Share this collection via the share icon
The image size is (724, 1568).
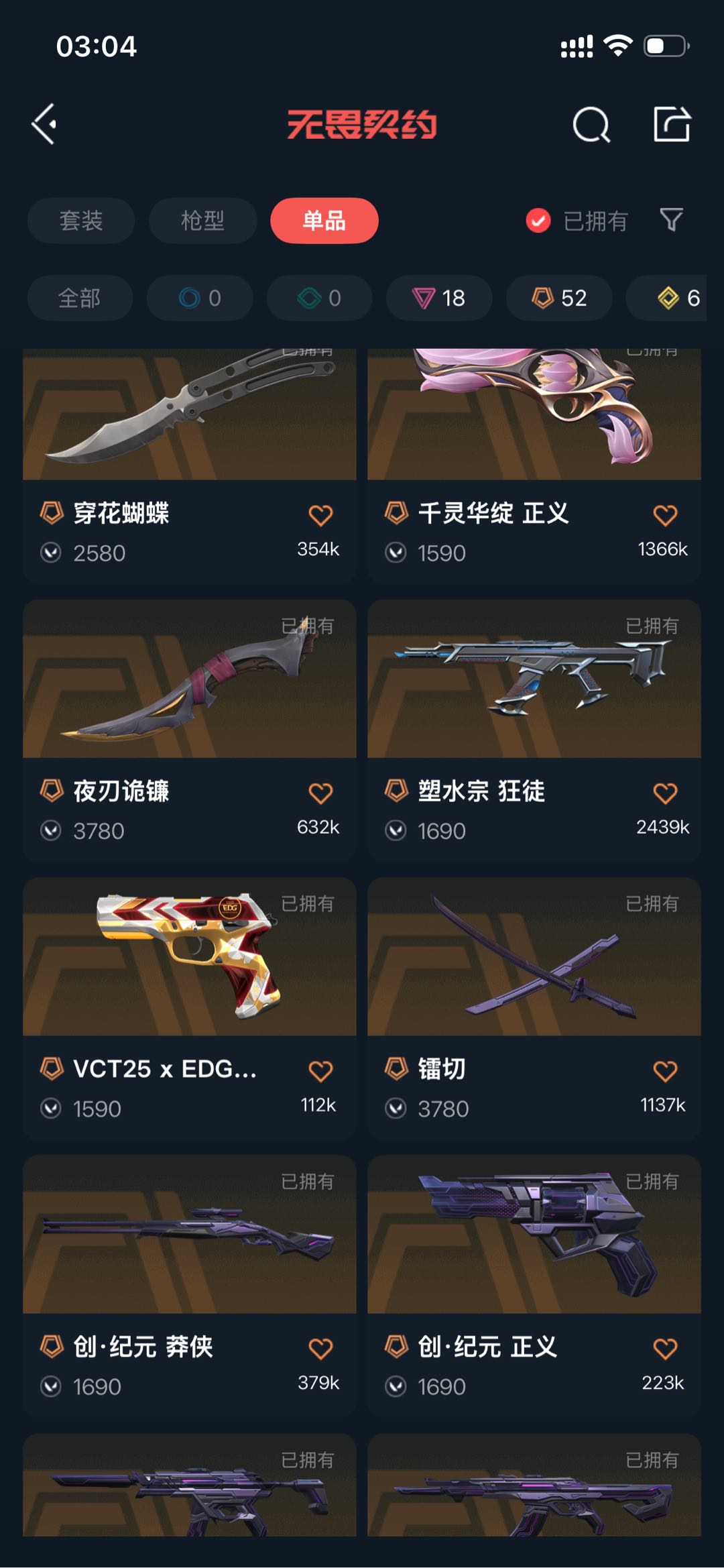click(672, 124)
